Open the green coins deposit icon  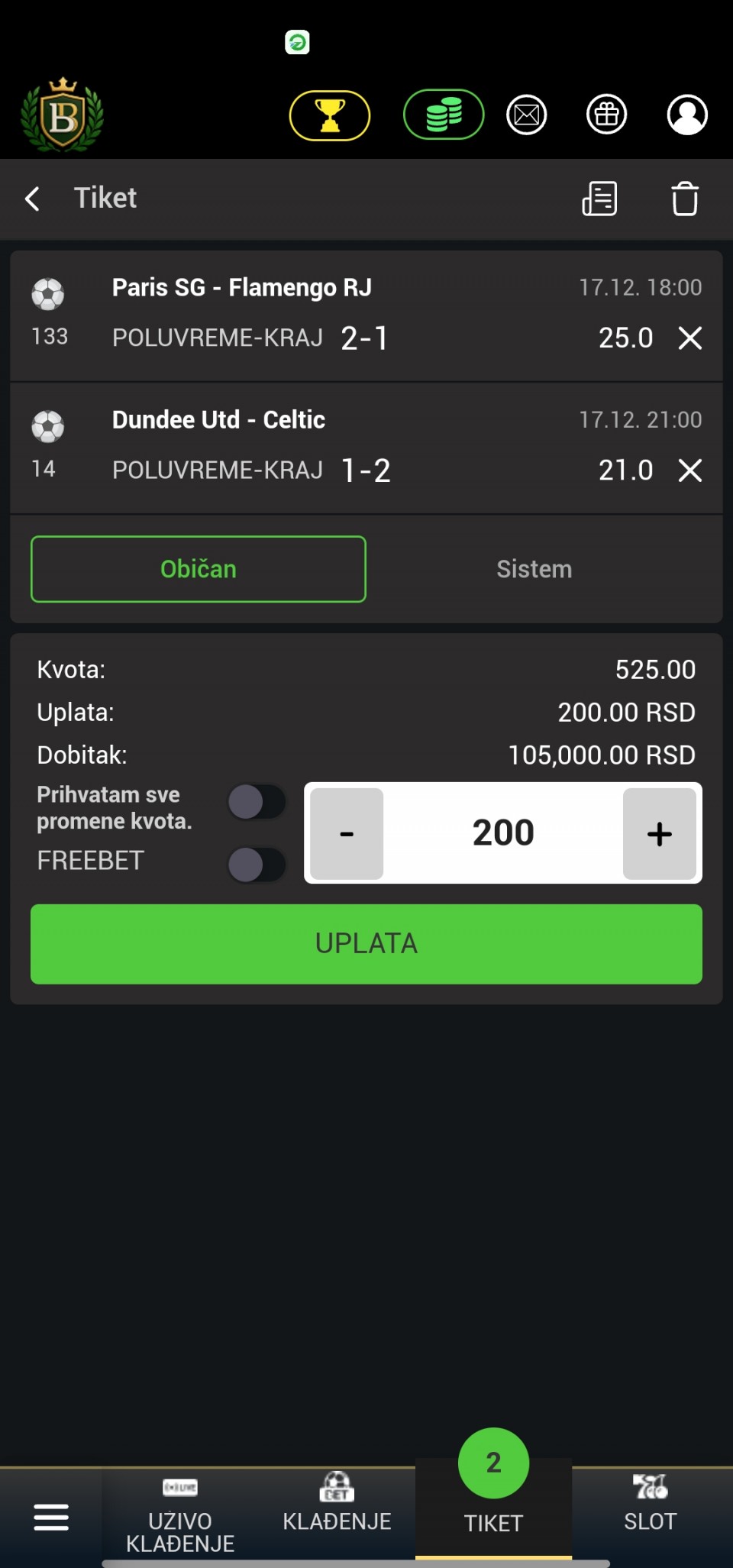[x=444, y=115]
